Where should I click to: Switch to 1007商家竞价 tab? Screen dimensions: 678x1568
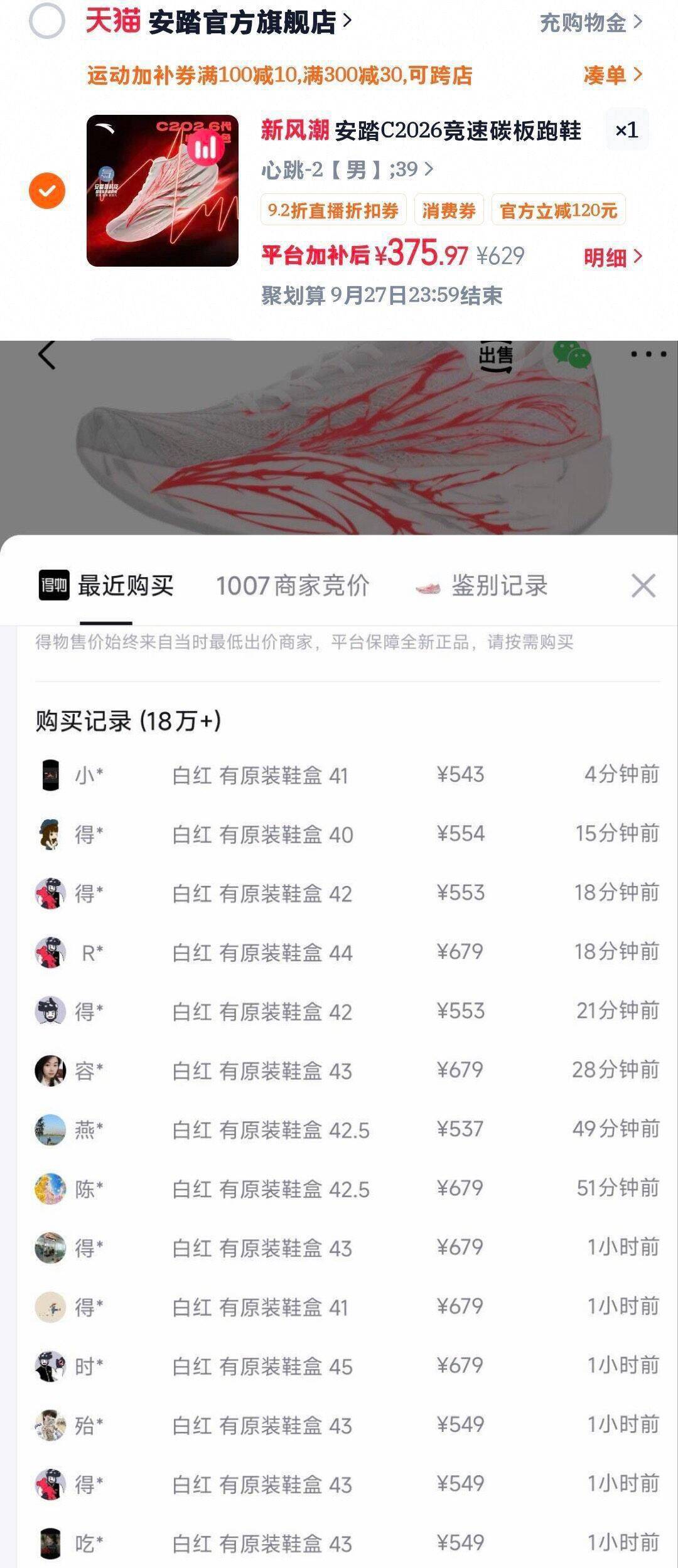point(293,586)
